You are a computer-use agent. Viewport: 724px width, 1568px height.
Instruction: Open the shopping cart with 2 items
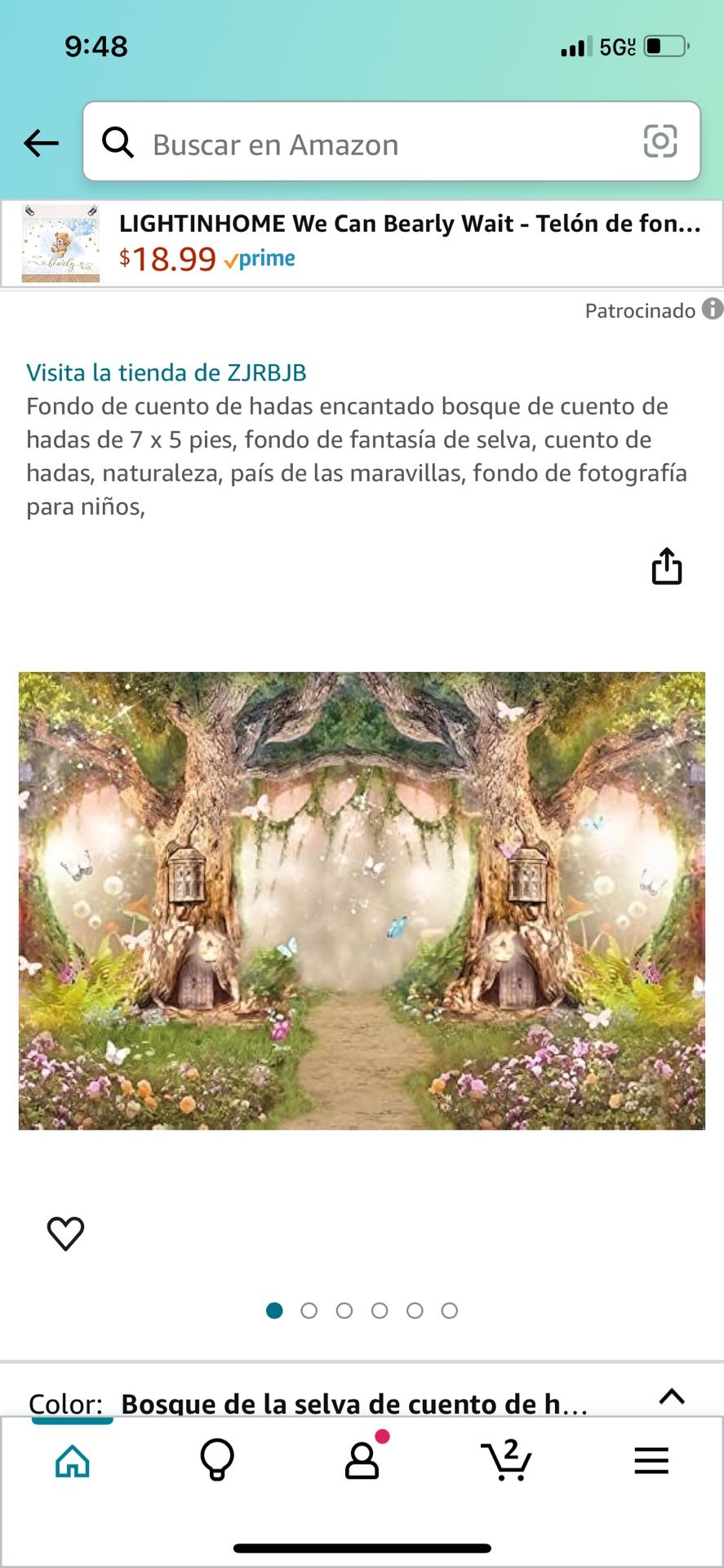(507, 1459)
